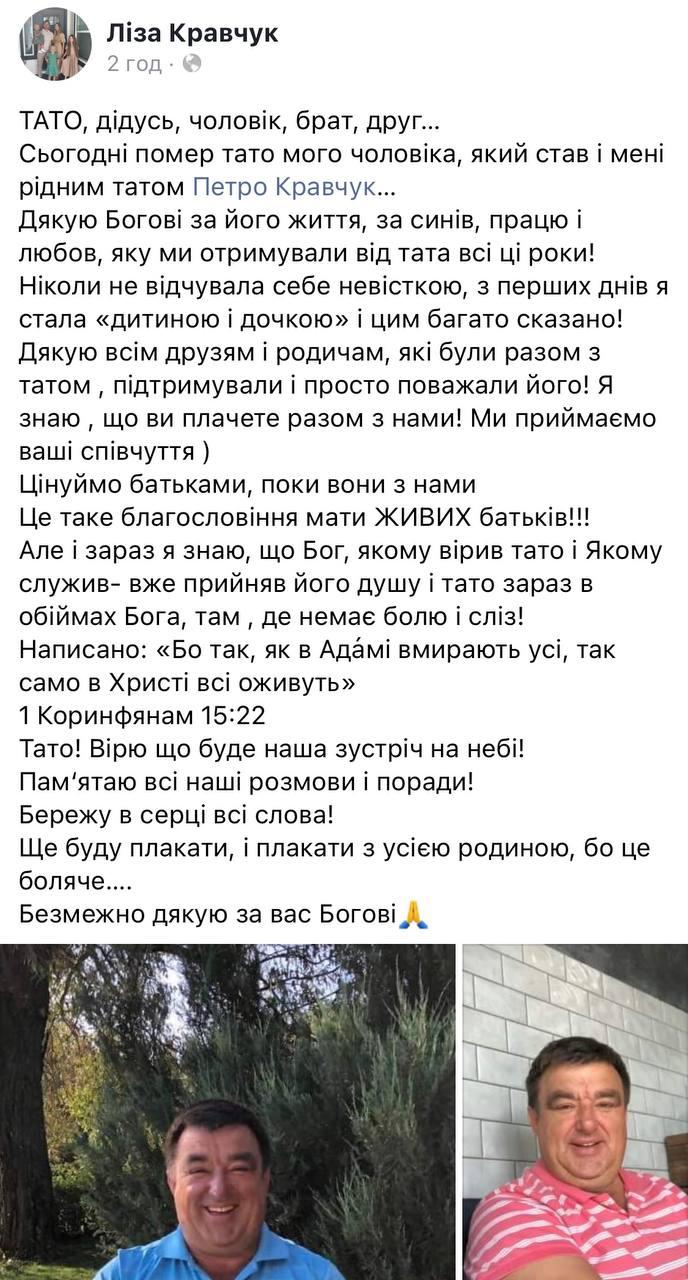
Task: Open Ліза Кравчук's profile picture
Action: point(56,44)
